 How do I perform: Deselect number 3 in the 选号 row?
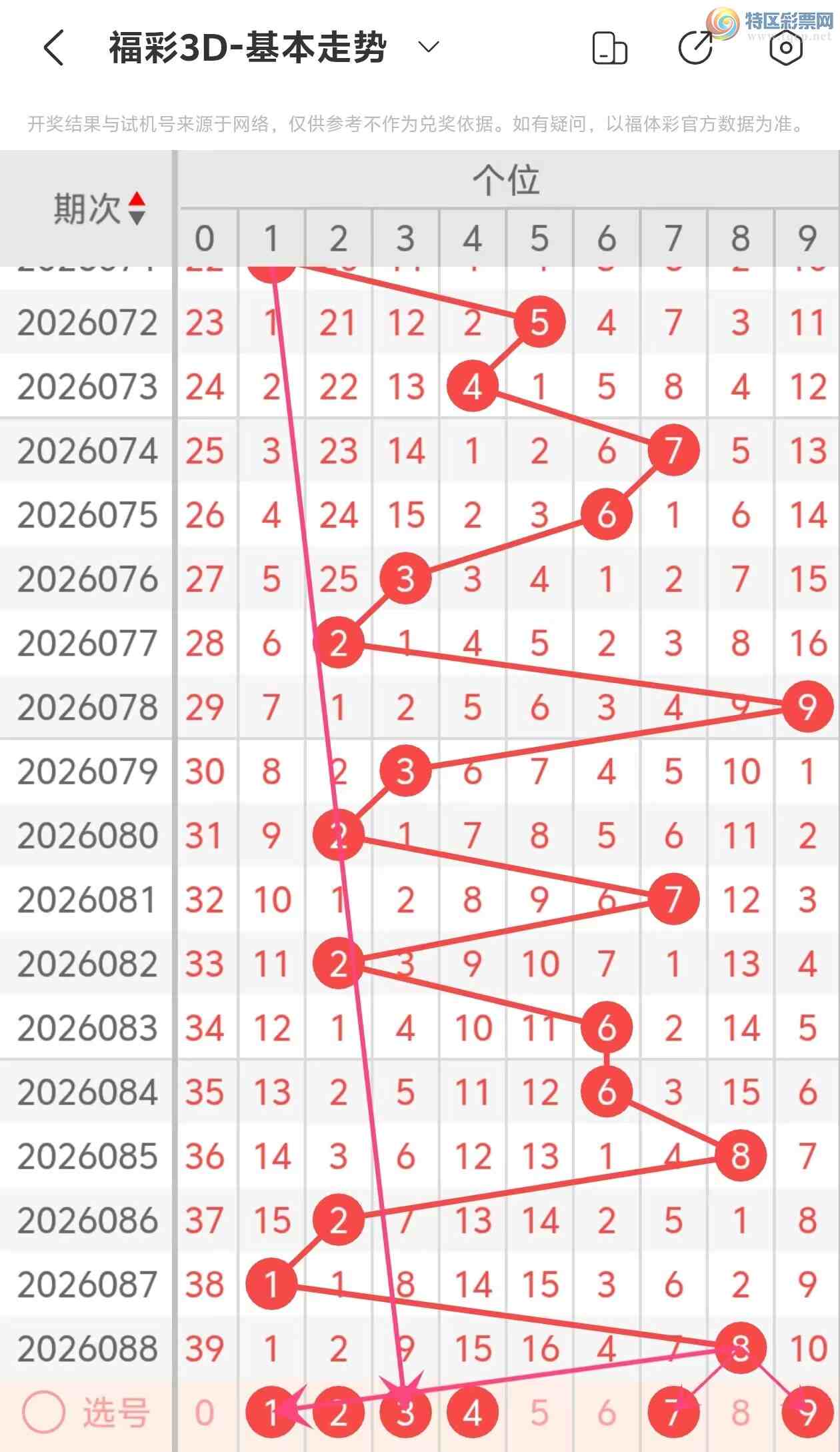click(x=405, y=1412)
